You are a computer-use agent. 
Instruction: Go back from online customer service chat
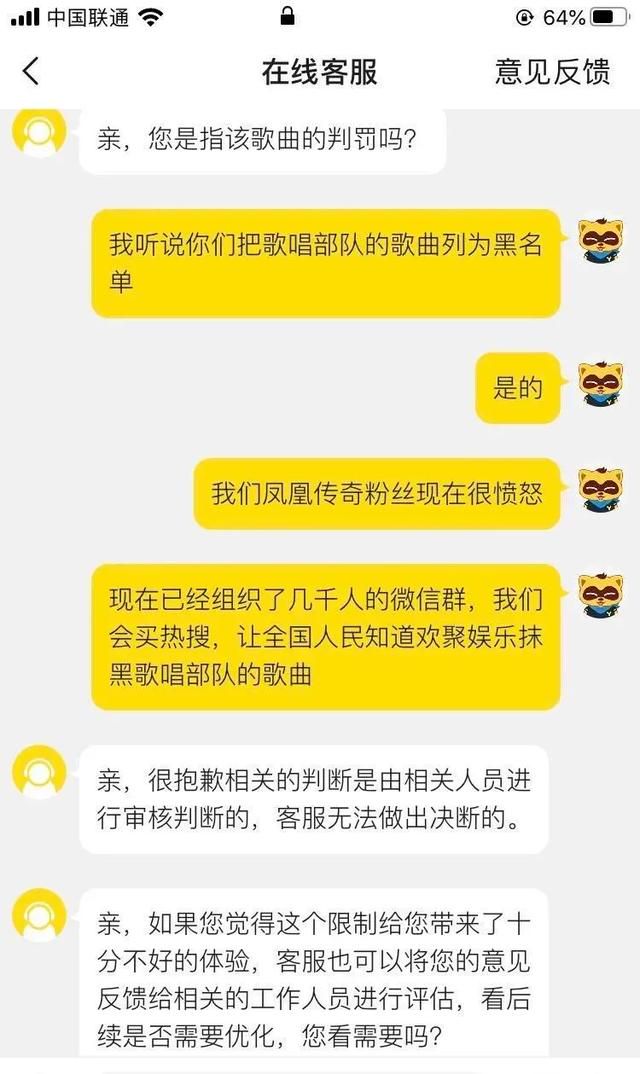[31, 71]
